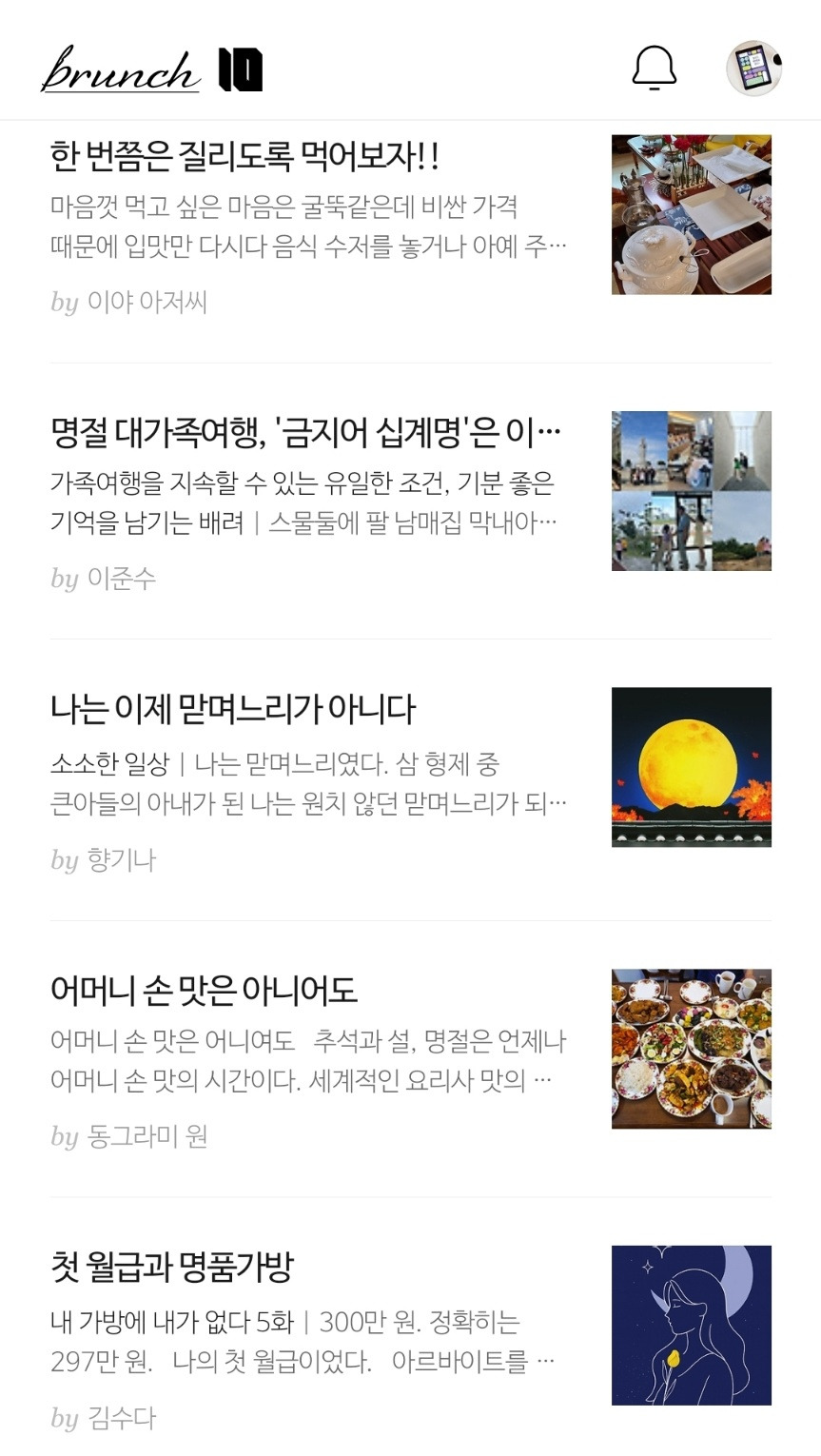Click the family travel photo collage thumbnail
The height and width of the screenshot is (1456, 821).
tap(692, 490)
